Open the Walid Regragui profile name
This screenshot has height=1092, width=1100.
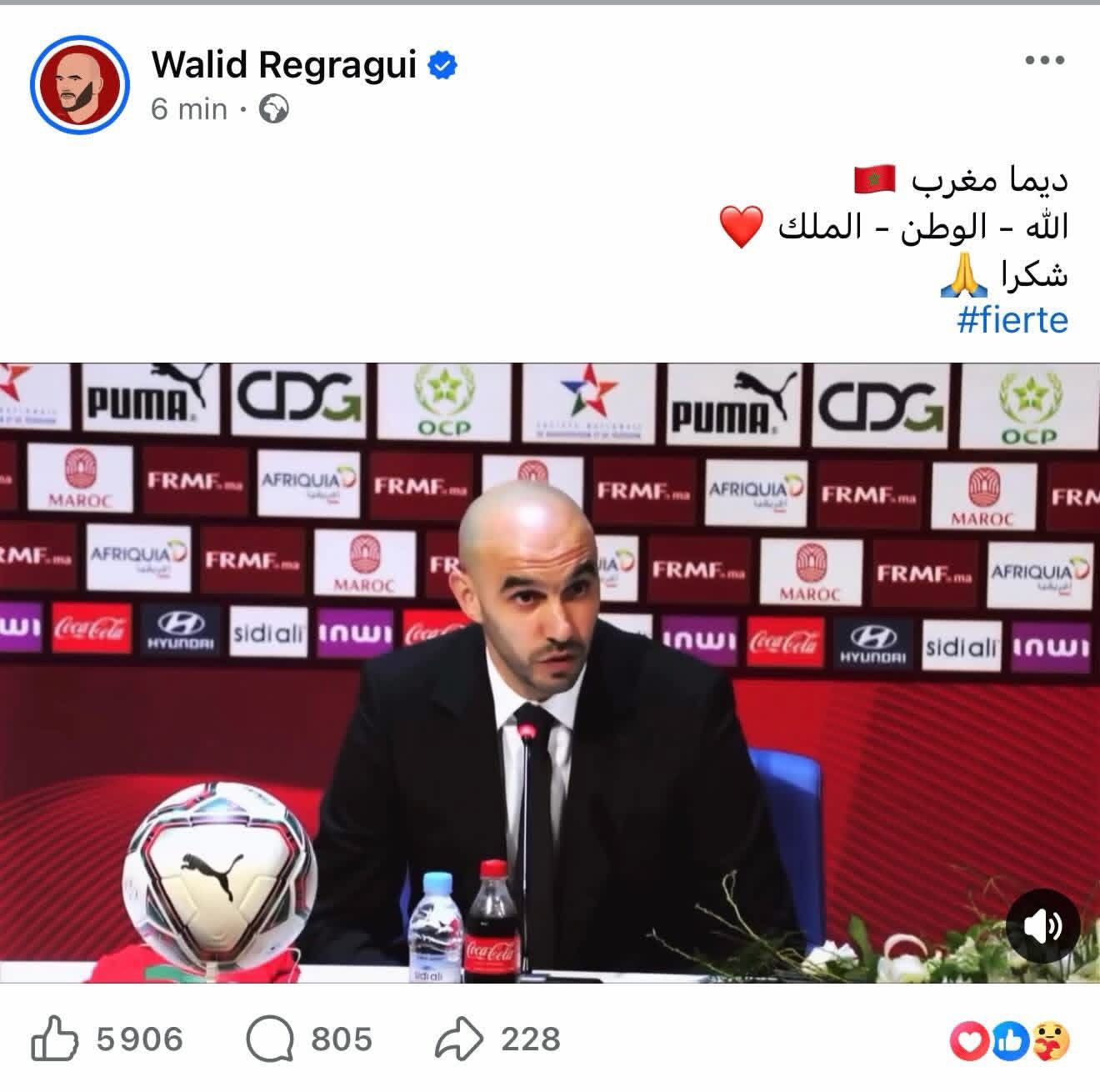pyautogui.click(x=283, y=64)
